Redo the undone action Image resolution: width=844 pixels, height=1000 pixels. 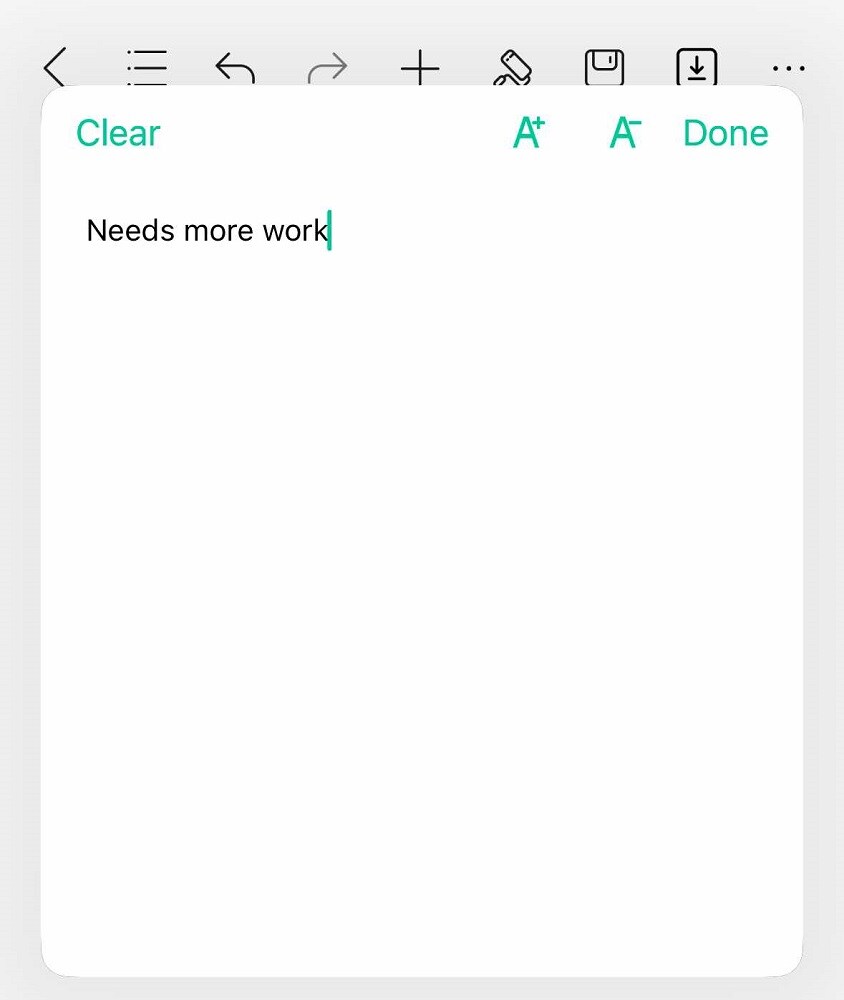[x=327, y=69]
